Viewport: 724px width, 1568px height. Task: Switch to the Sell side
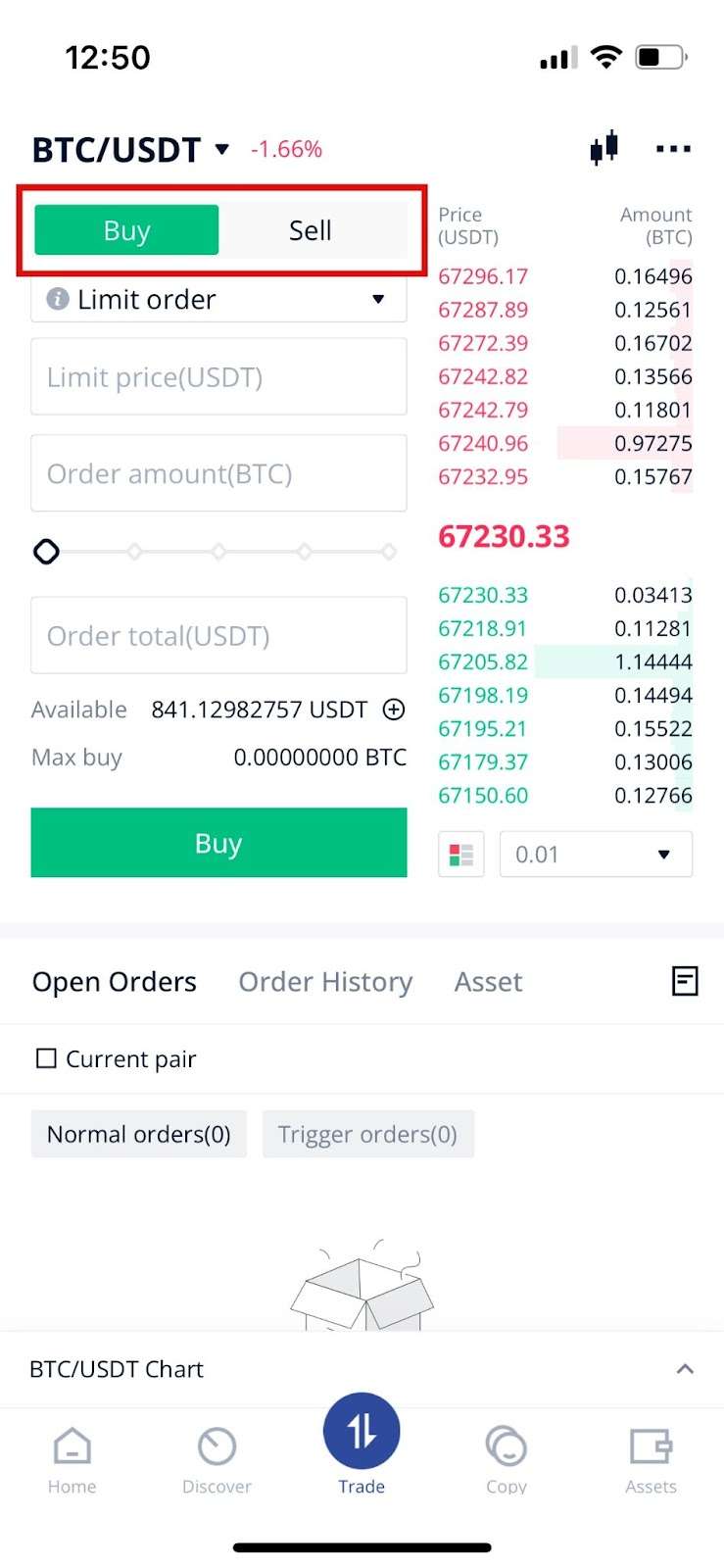coord(311,230)
